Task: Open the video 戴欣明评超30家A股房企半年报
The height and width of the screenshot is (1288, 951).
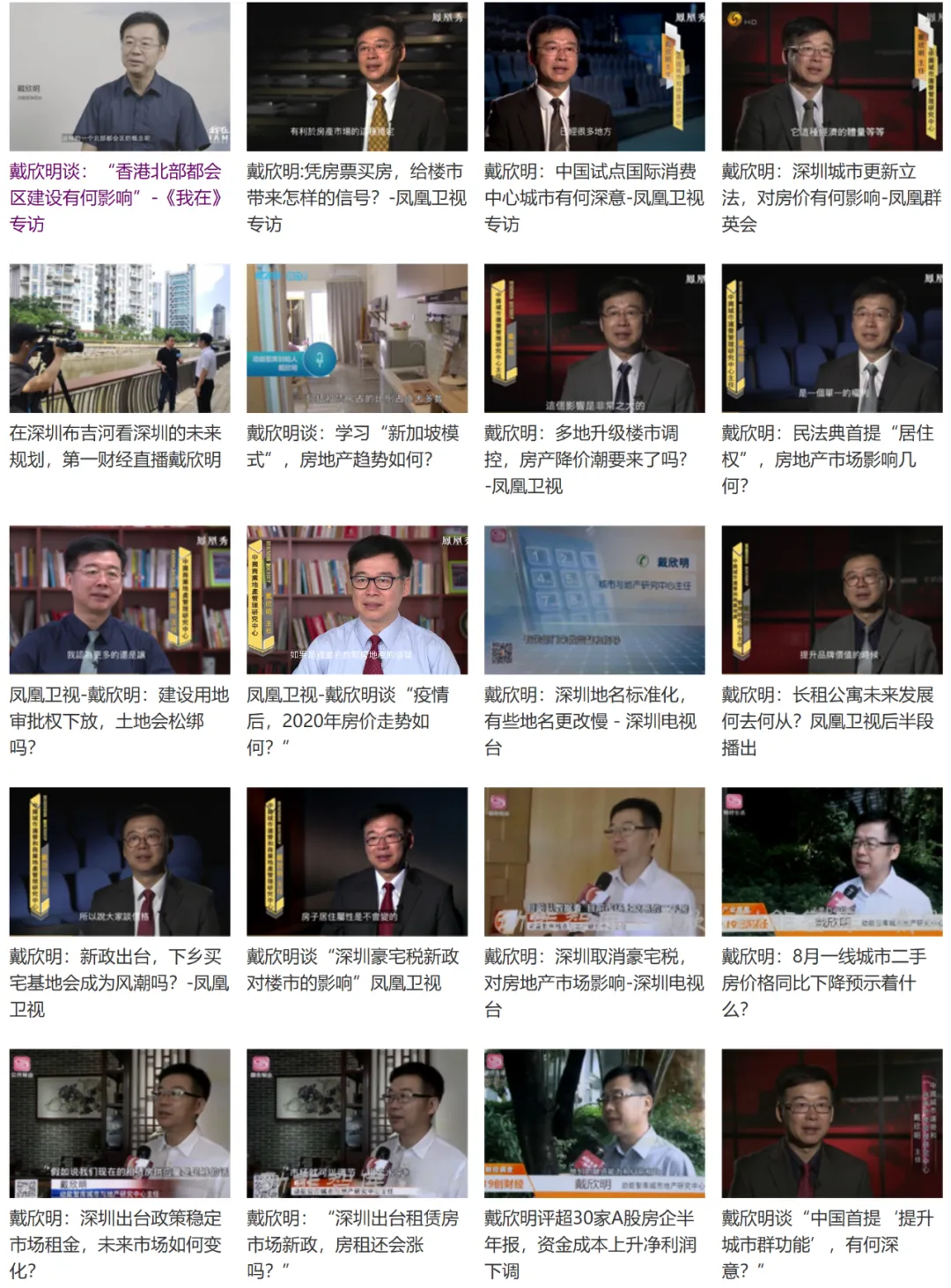Action: (594, 1122)
